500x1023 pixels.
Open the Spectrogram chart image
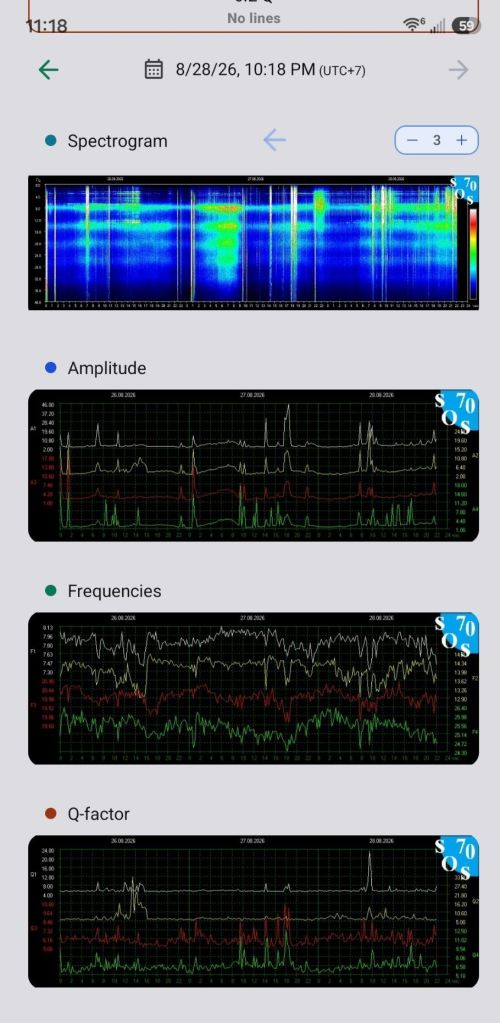pyautogui.click(x=253, y=242)
